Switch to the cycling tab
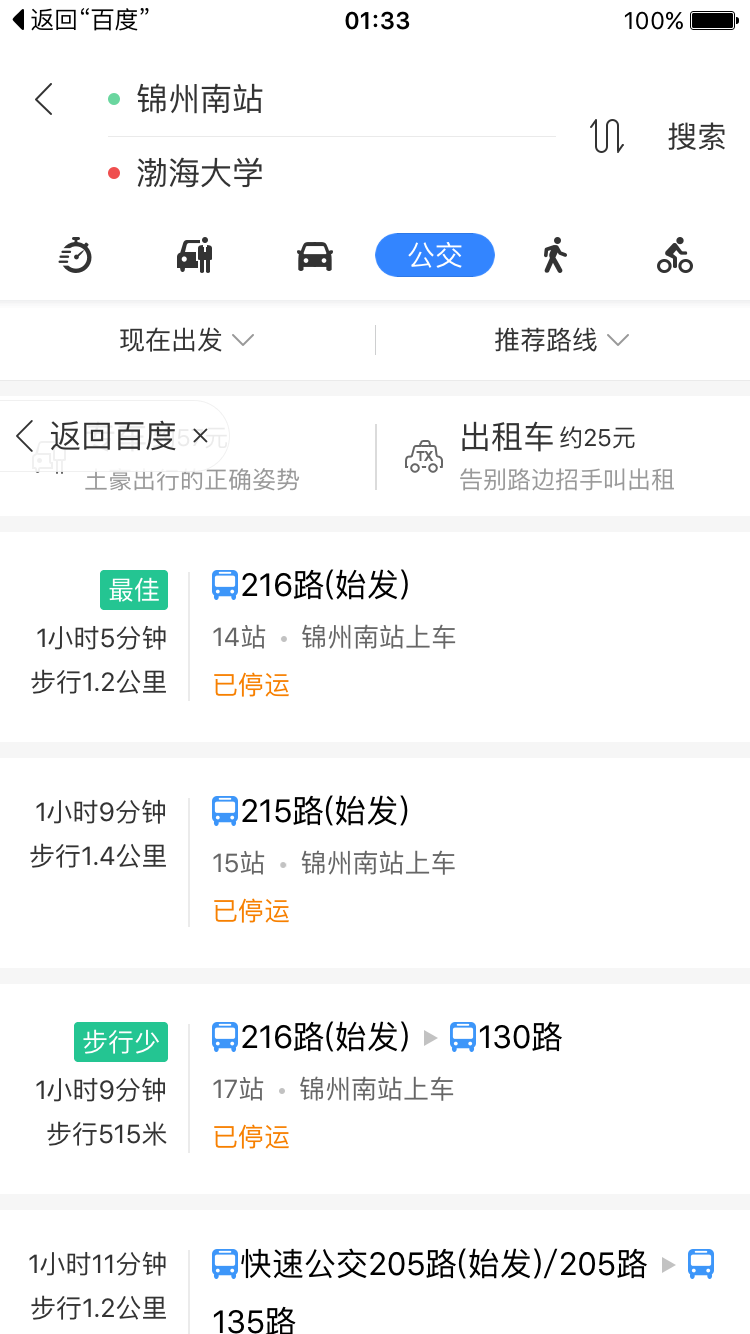 [675, 256]
